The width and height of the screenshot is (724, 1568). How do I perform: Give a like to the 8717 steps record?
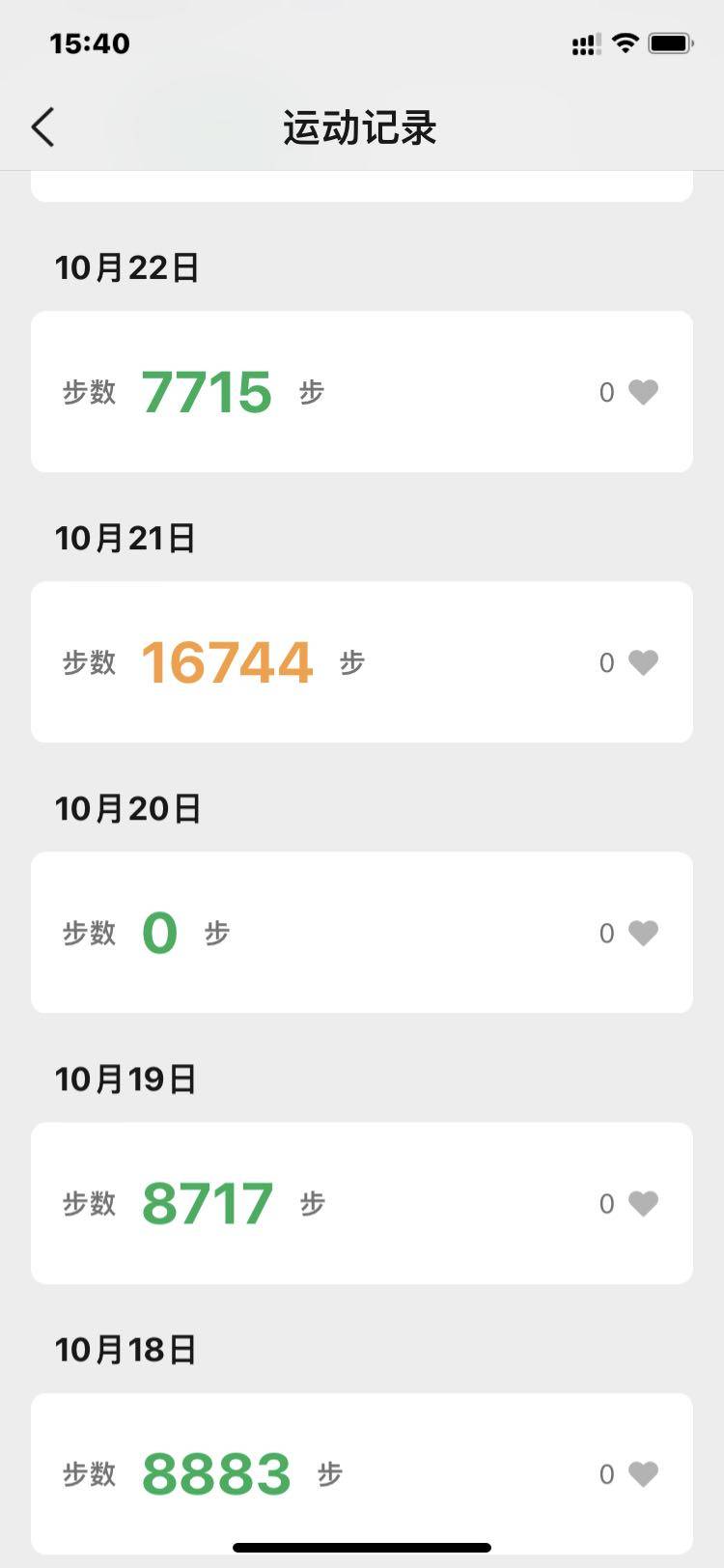pos(643,1203)
